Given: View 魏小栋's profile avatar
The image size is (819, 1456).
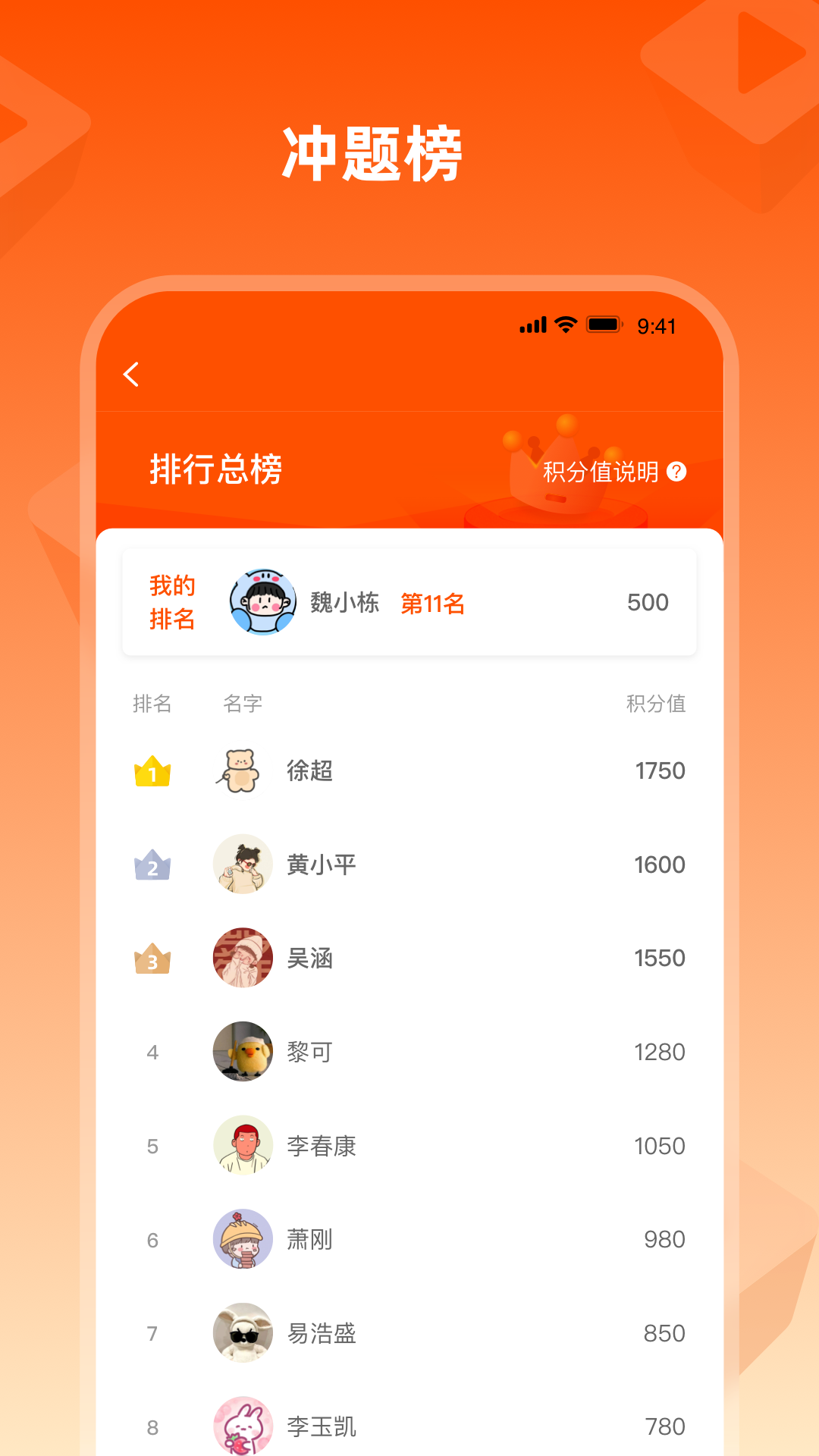Looking at the screenshot, I should [263, 603].
